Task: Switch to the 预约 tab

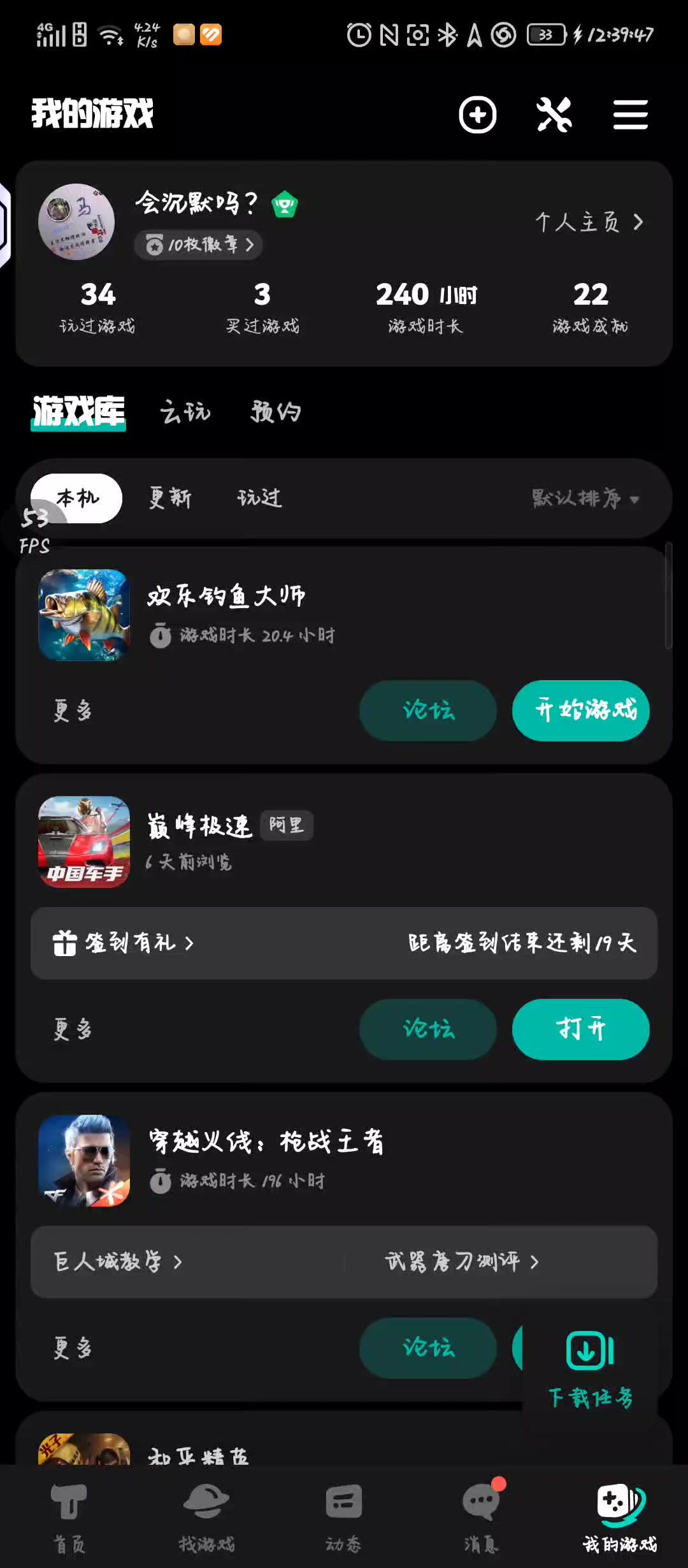Action: pos(276,412)
